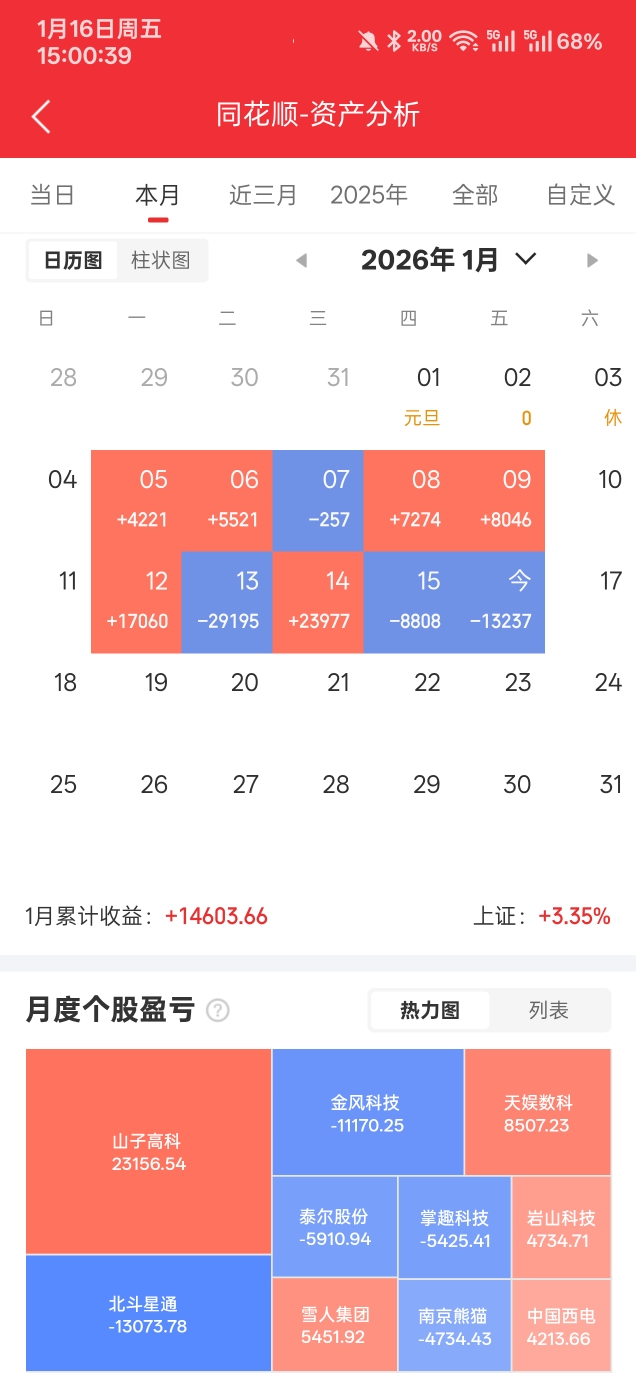Switch stock profit view to 列表

pos(549,1011)
